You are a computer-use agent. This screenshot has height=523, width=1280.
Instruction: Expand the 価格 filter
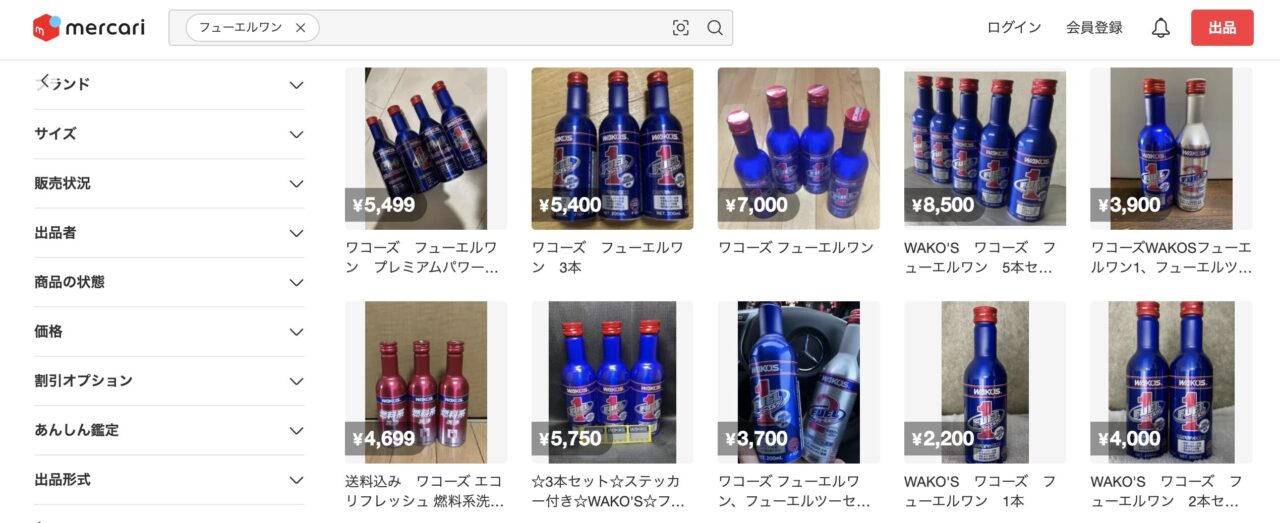click(169, 331)
